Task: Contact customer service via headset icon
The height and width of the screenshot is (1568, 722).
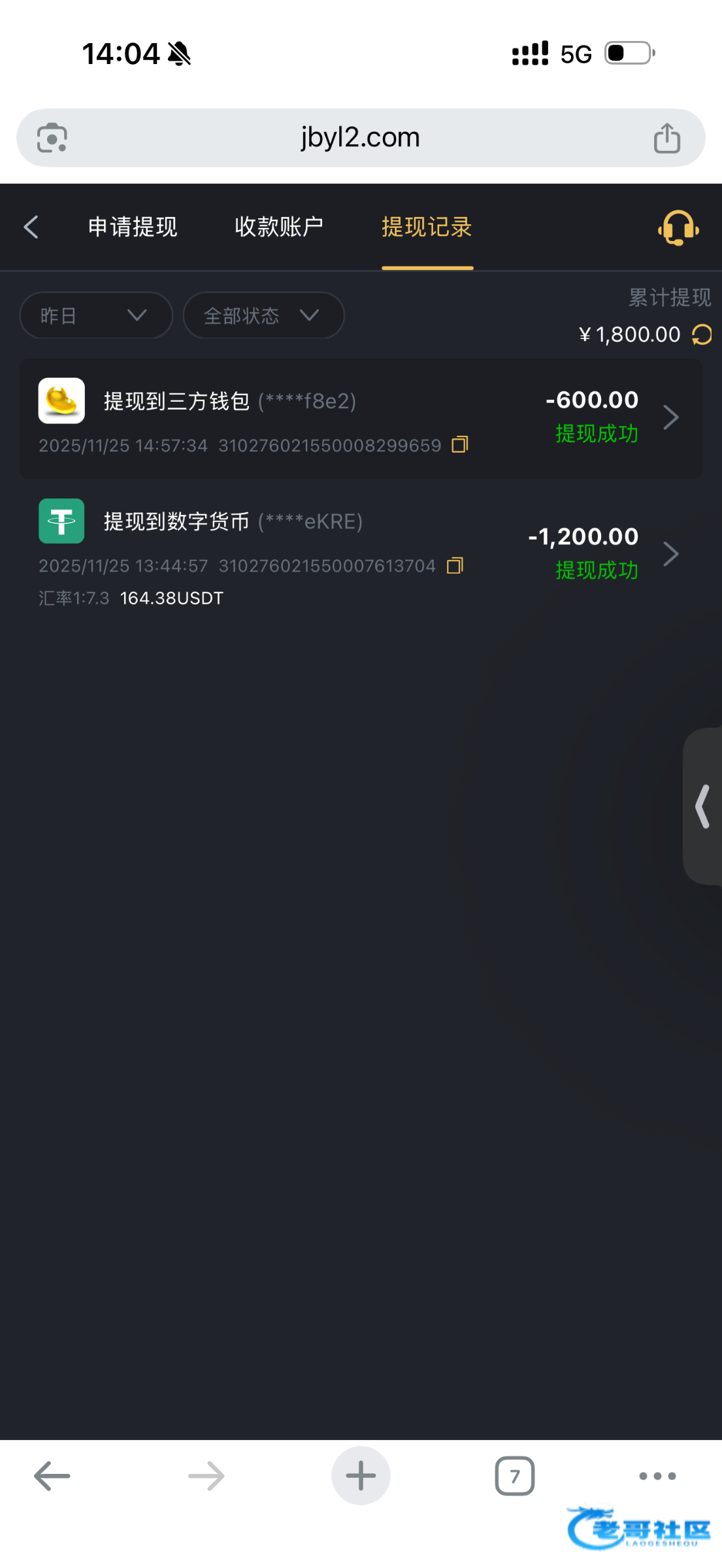Action: pos(678,228)
